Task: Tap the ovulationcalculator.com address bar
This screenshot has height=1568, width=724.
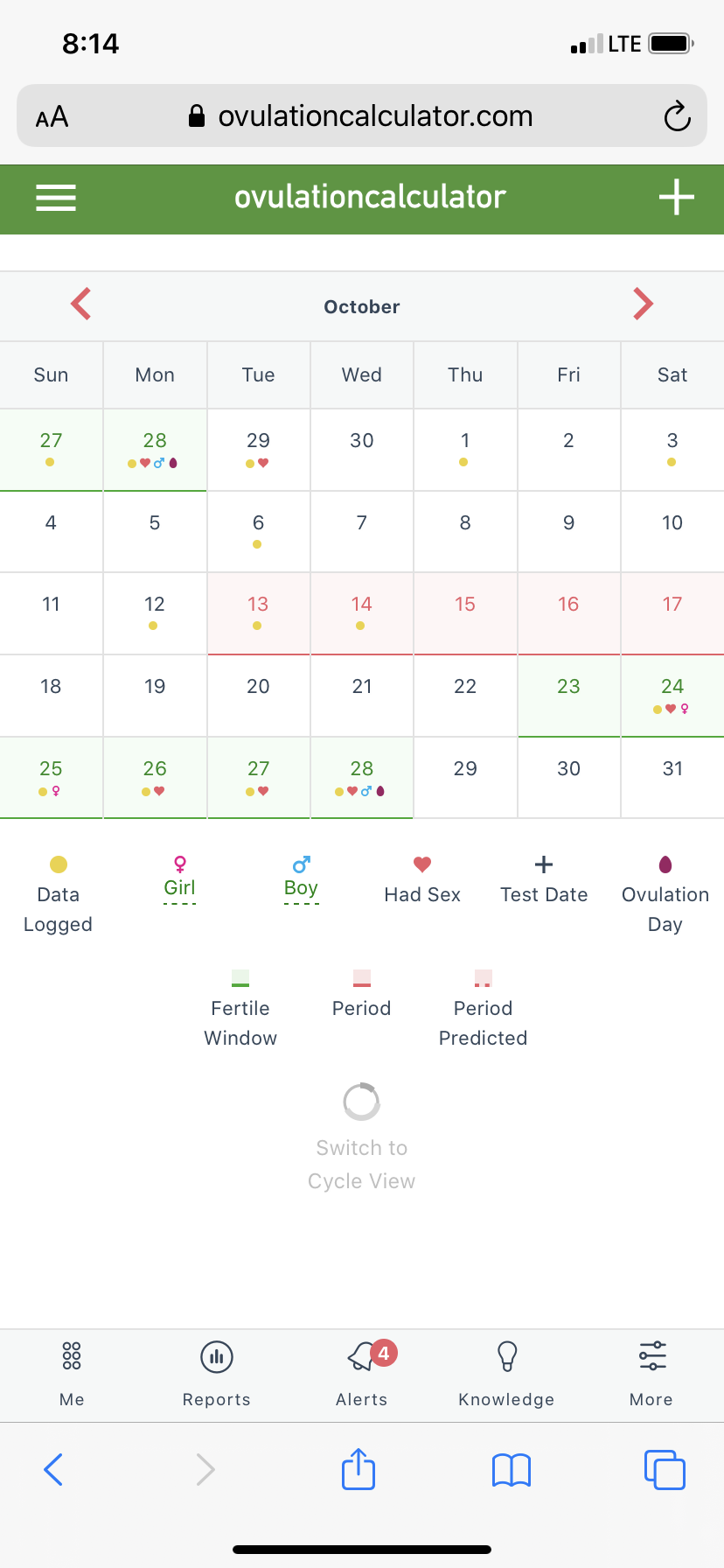Action: (x=362, y=115)
